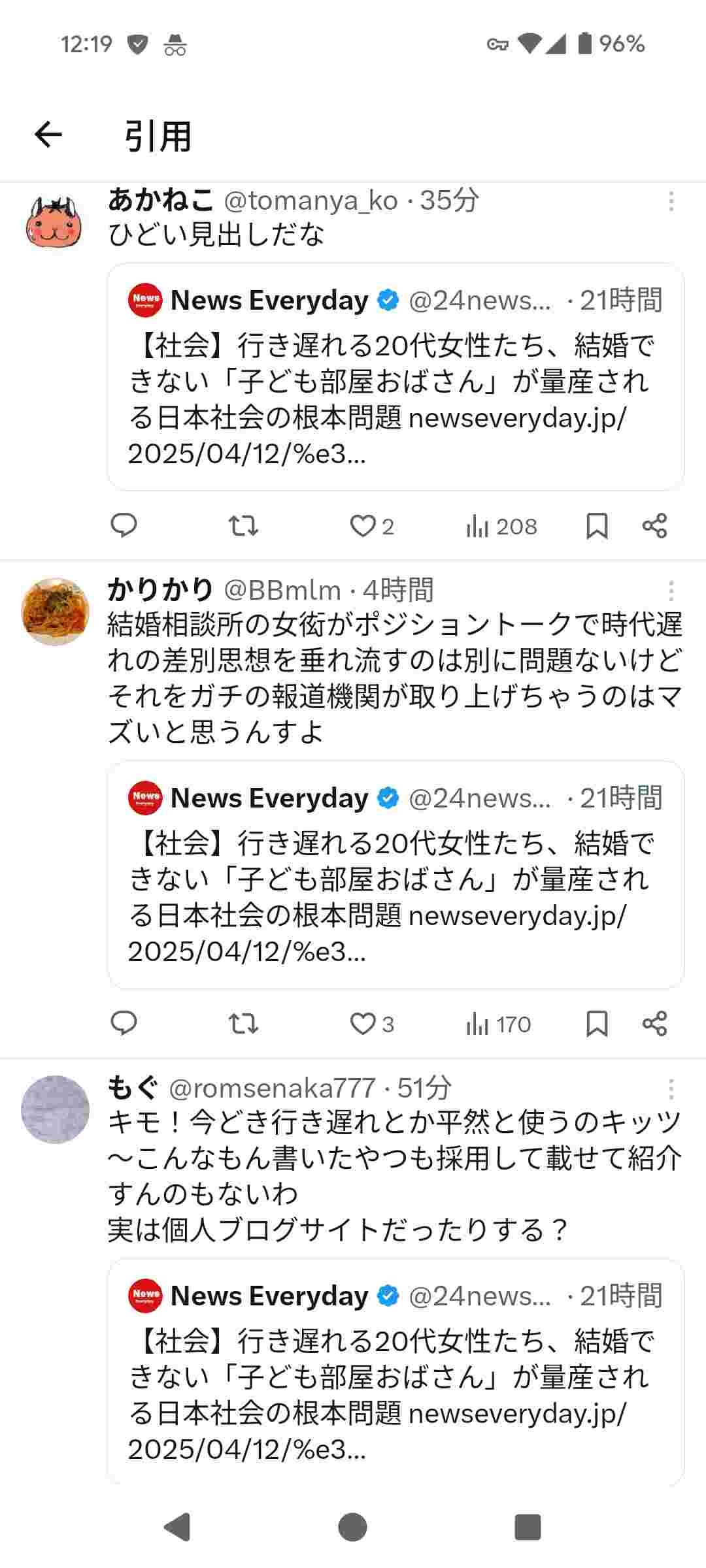Reply to あかねこ's post
This screenshot has height=1568, width=706.
tap(124, 525)
